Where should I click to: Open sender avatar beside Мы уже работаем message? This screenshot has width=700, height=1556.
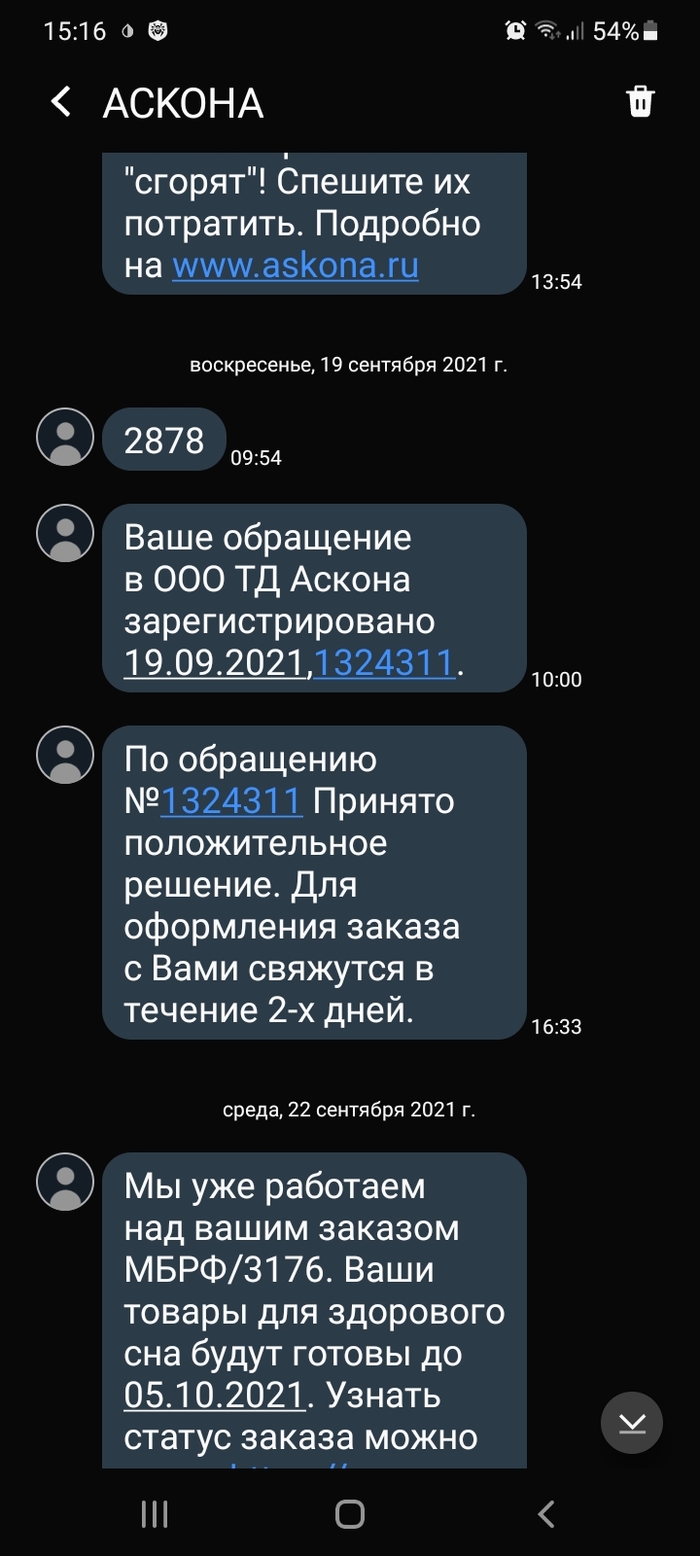point(65,1182)
